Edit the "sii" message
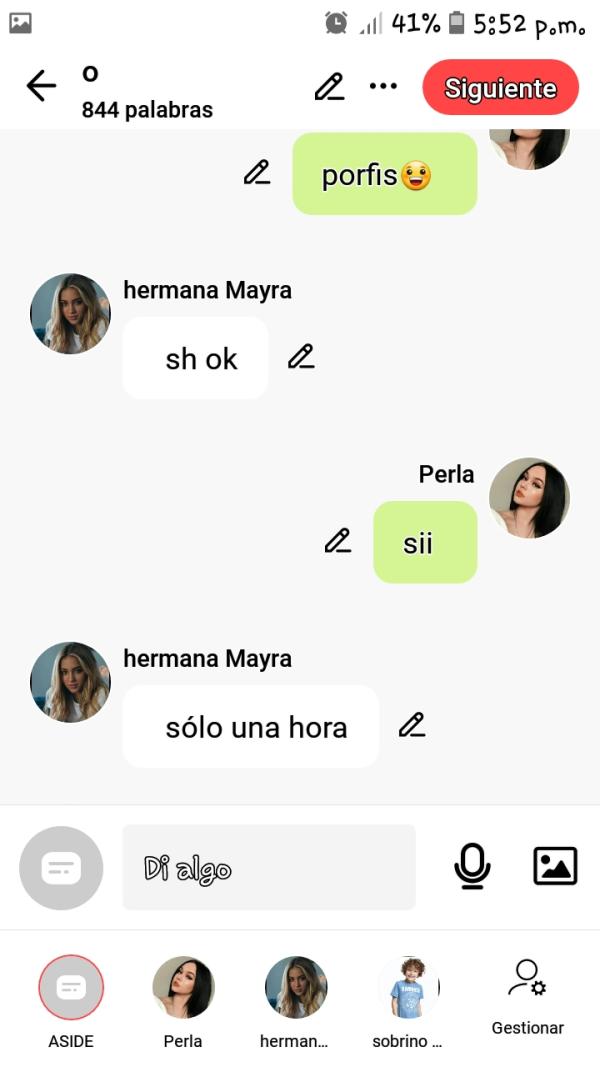Viewport: 600px width, 1067px height. (338, 540)
